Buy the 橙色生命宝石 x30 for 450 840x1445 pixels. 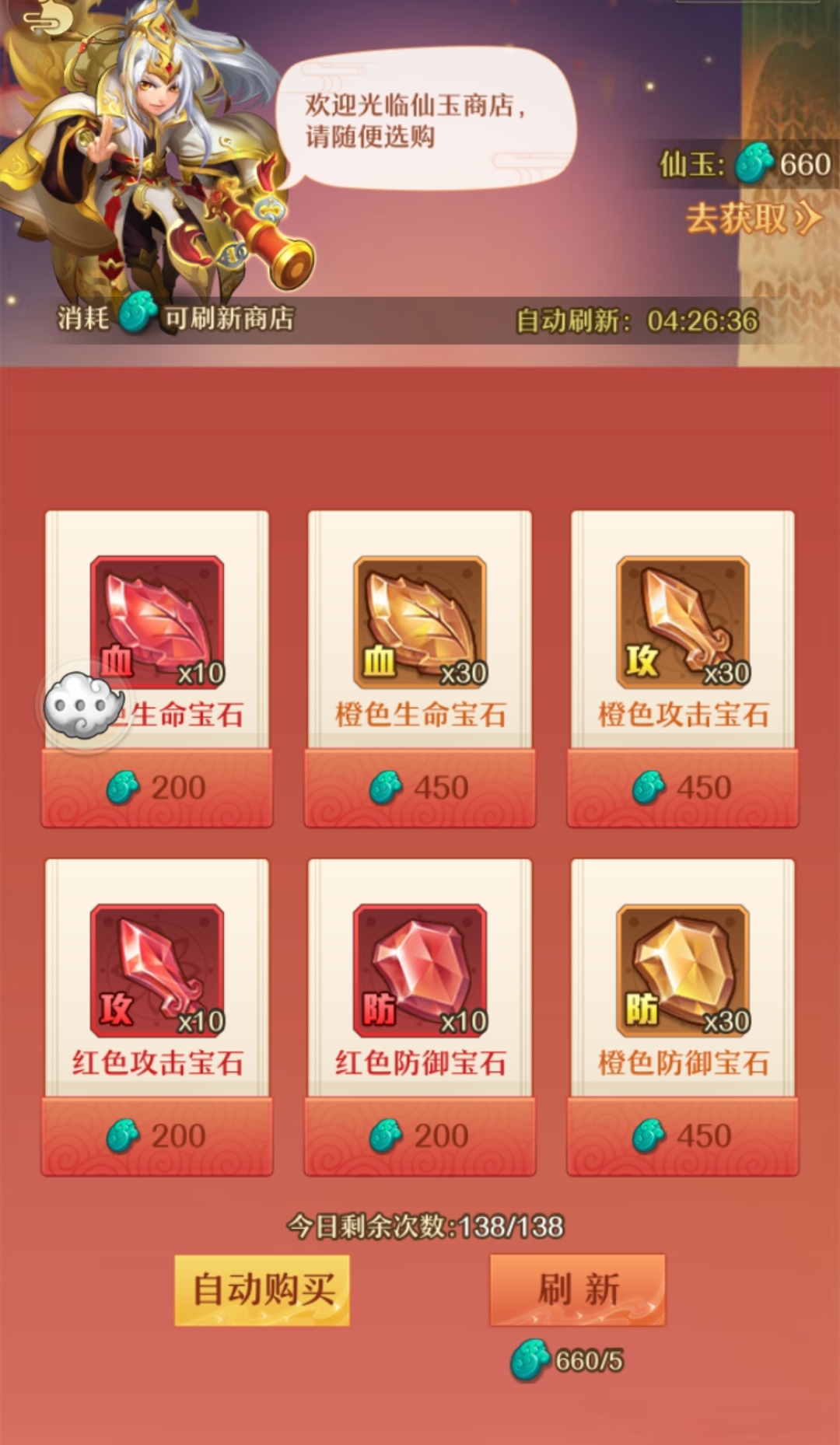click(420, 787)
